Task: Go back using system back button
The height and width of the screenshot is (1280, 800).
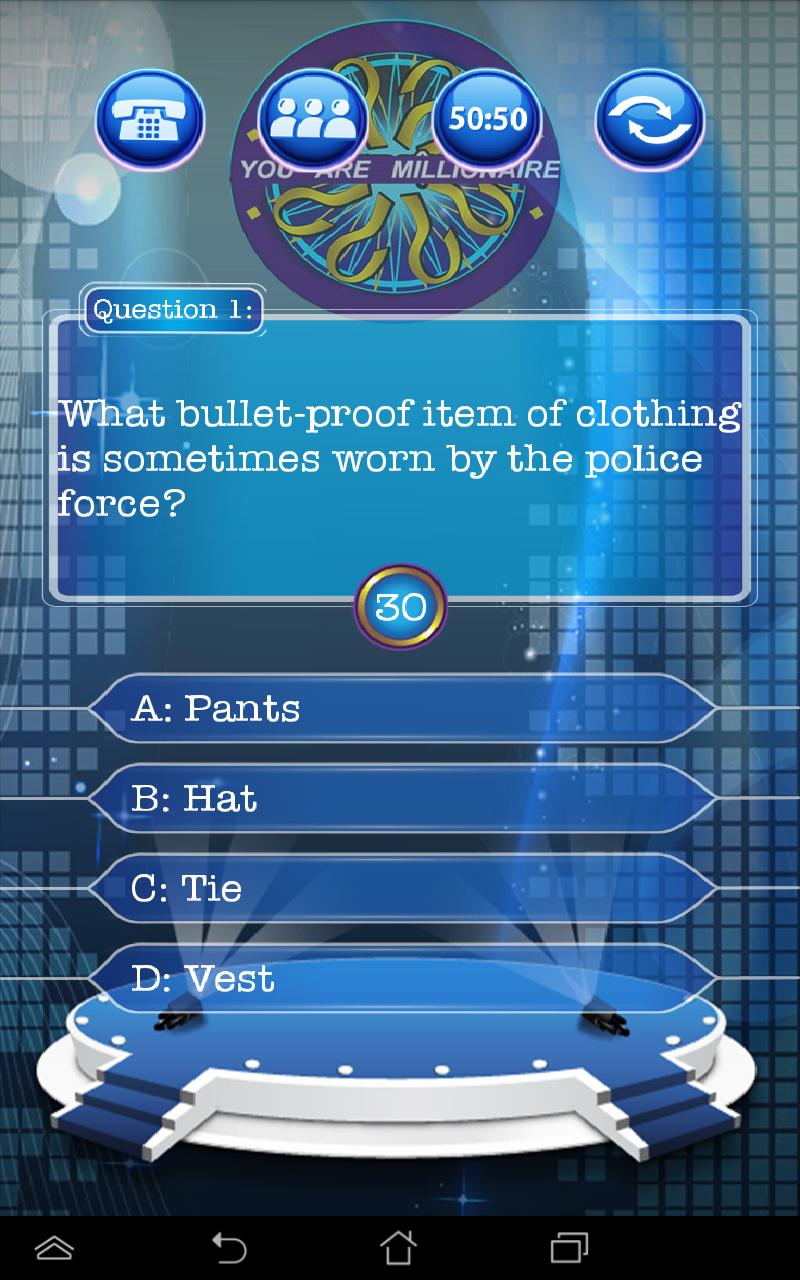Action: point(229,1247)
